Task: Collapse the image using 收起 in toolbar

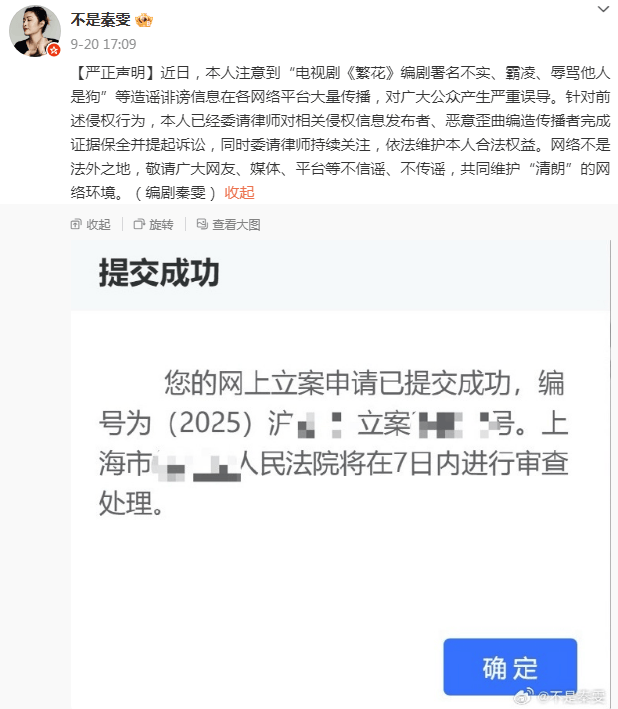Action: tap(91, 225)
